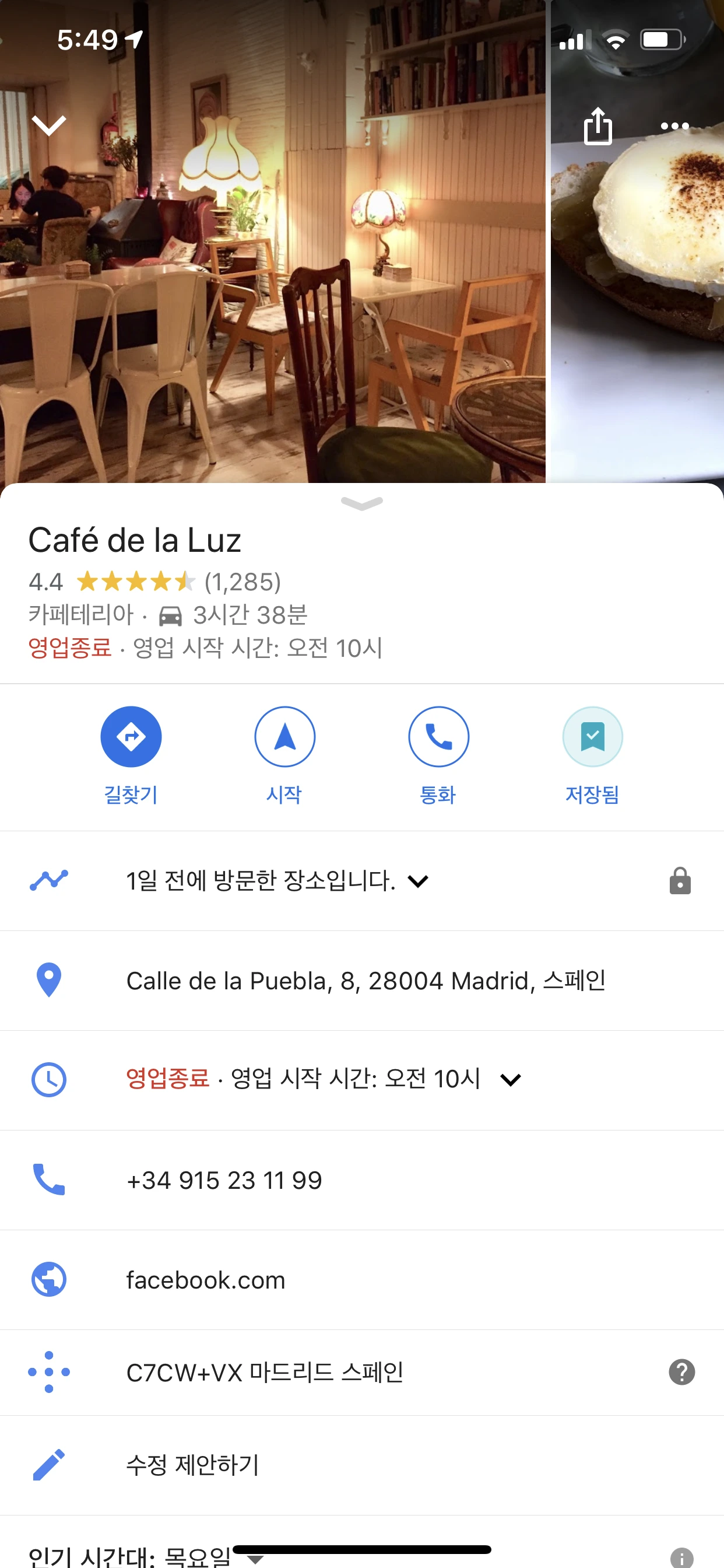Call the café using the 통화 button

point(438,737)
